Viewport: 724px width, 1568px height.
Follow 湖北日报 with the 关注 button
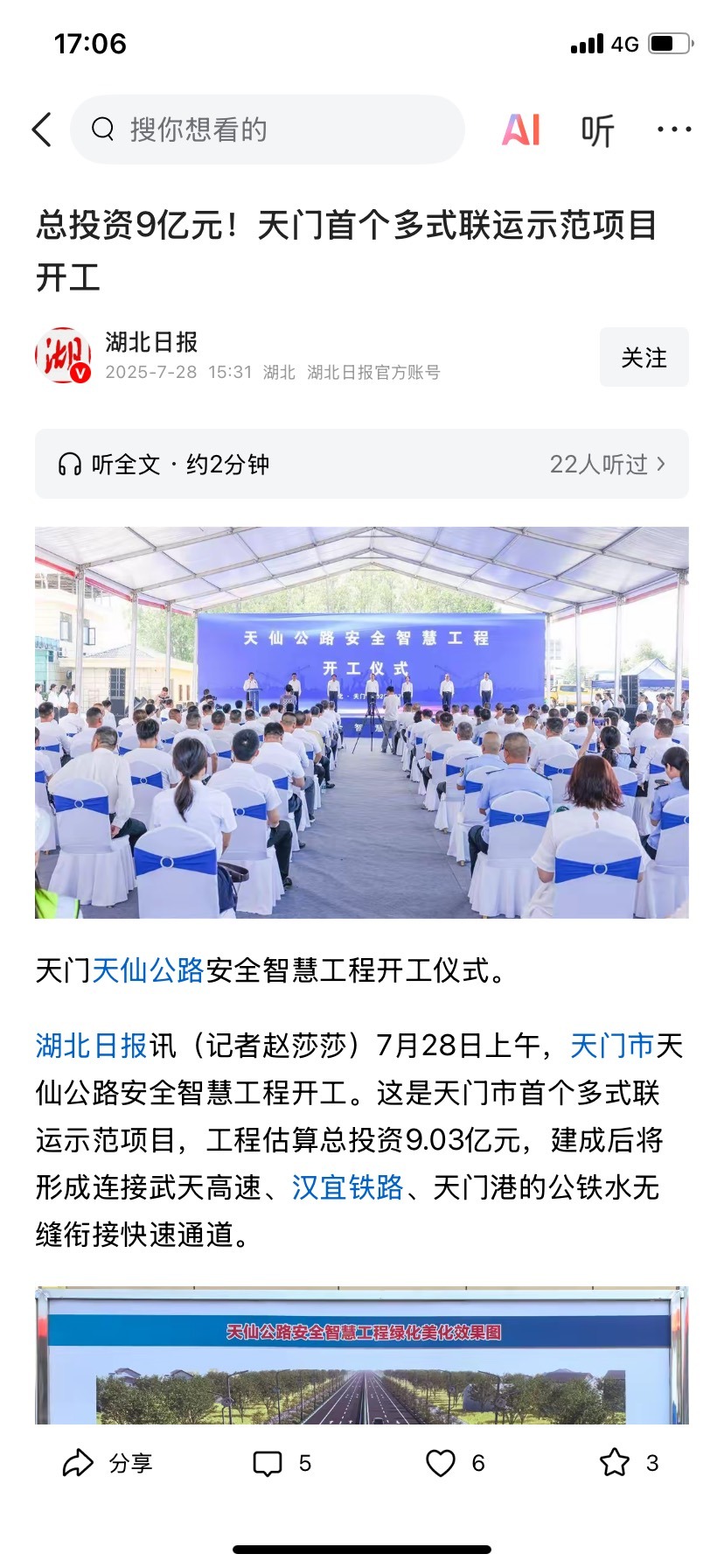tap(644, 357)
